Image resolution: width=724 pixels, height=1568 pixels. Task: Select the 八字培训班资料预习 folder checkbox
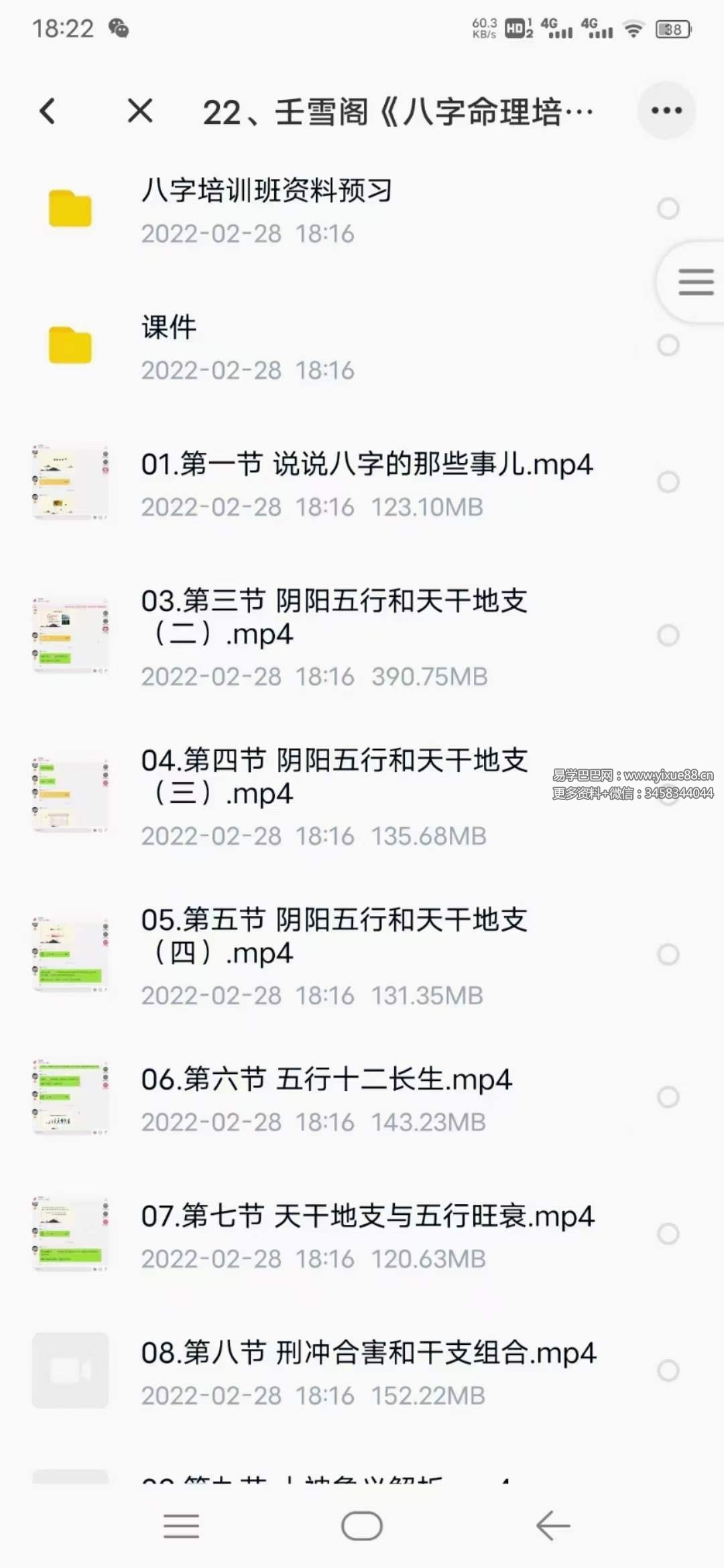[668, 209]
